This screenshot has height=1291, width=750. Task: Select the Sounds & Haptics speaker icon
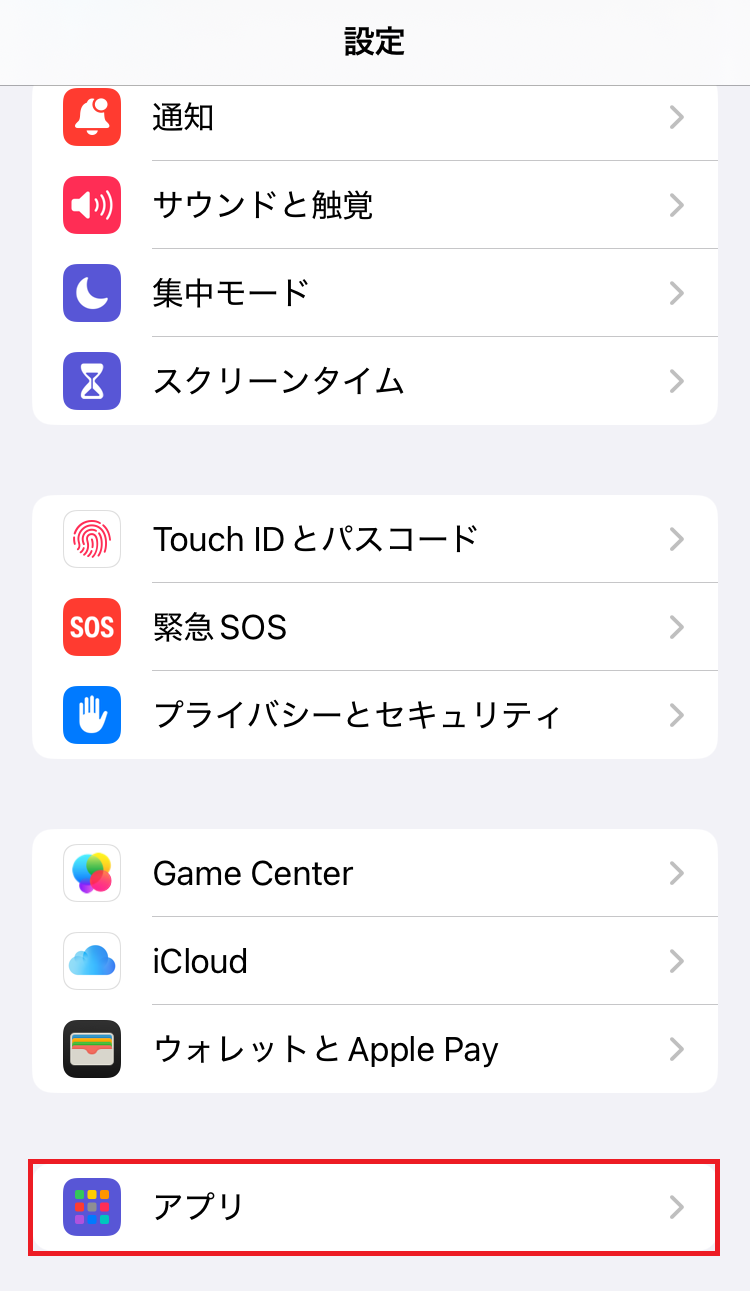click(91, 205)
